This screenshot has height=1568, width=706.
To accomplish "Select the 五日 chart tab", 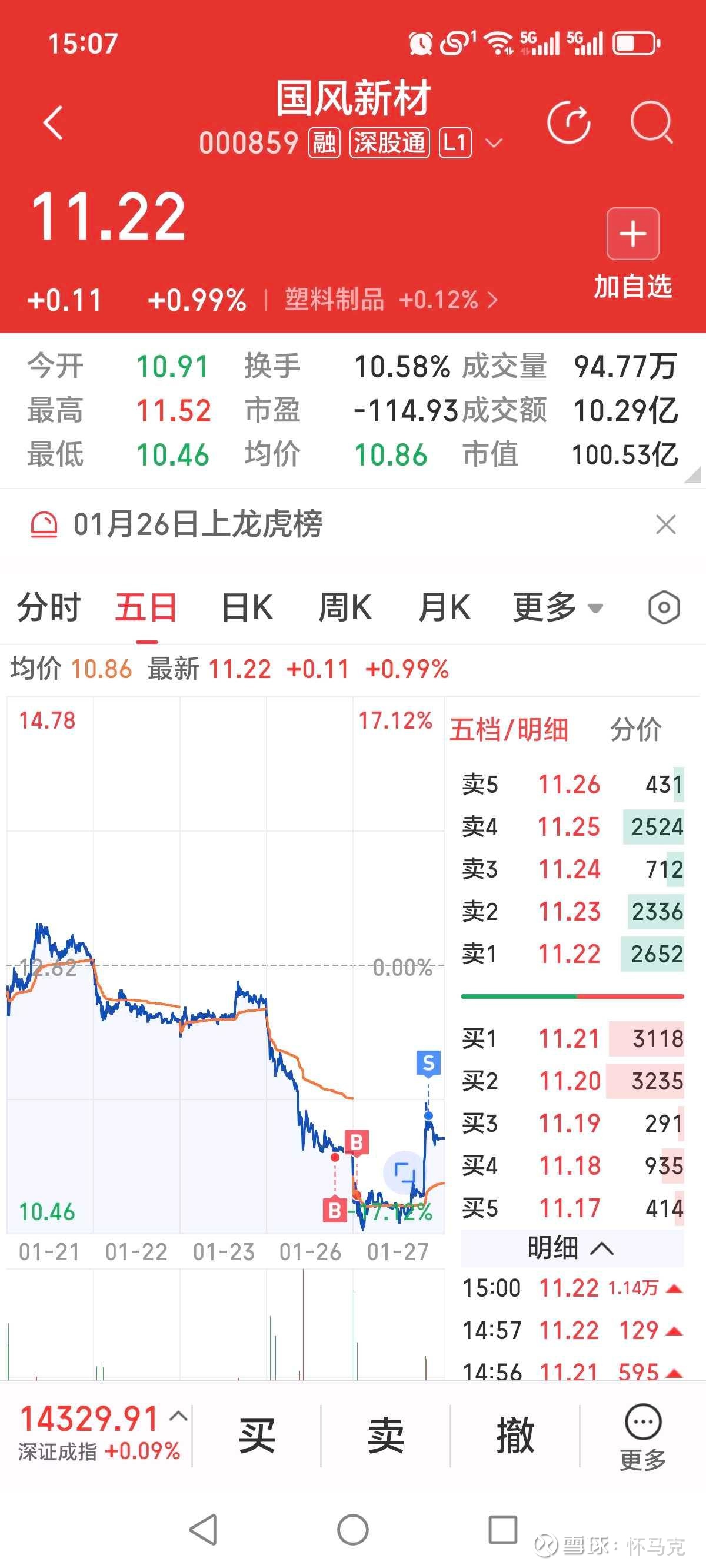I will pyautogui.click(x=146, y=607).
